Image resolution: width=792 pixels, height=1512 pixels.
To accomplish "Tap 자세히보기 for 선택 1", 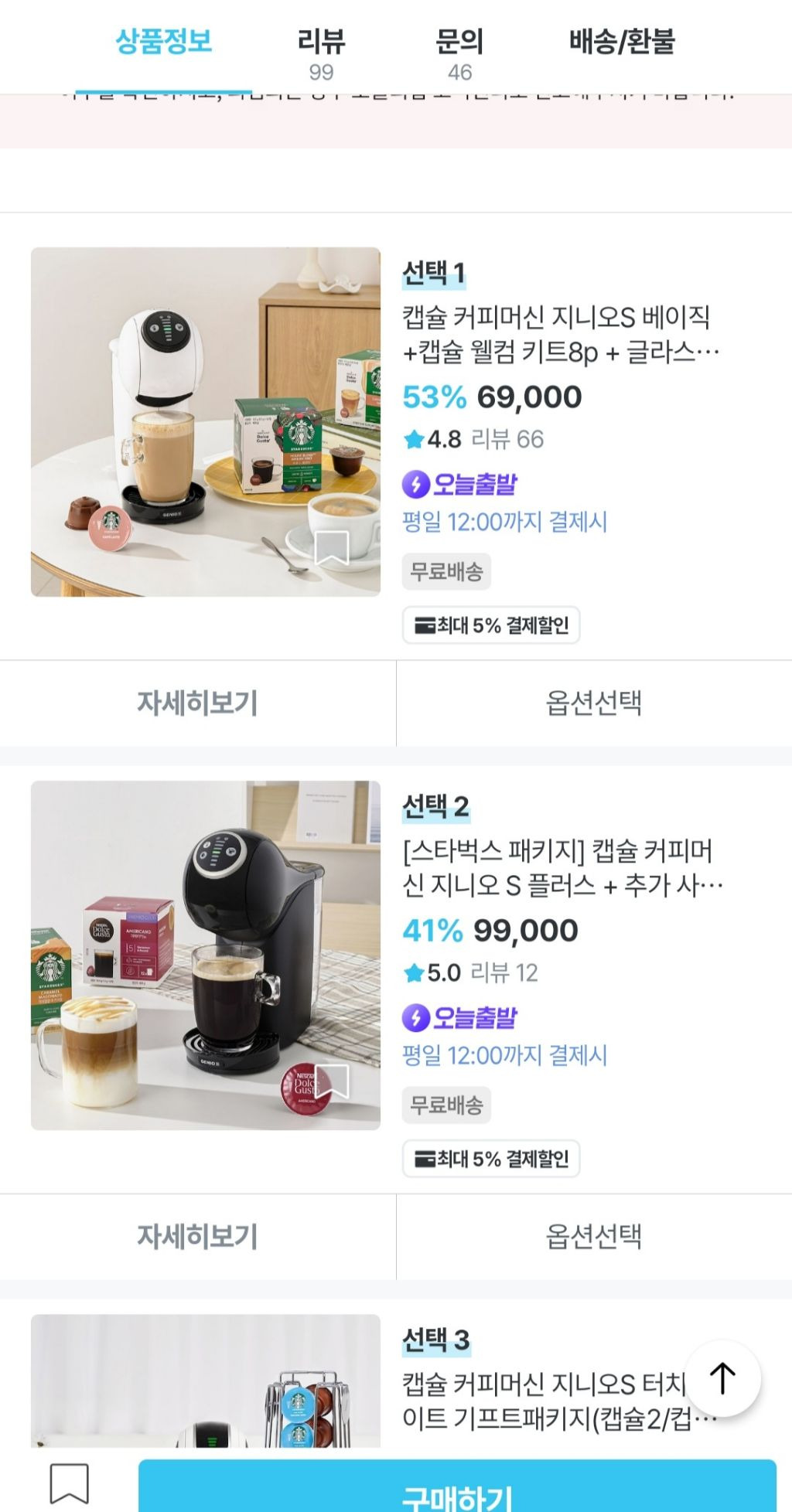I will [197, 703].
